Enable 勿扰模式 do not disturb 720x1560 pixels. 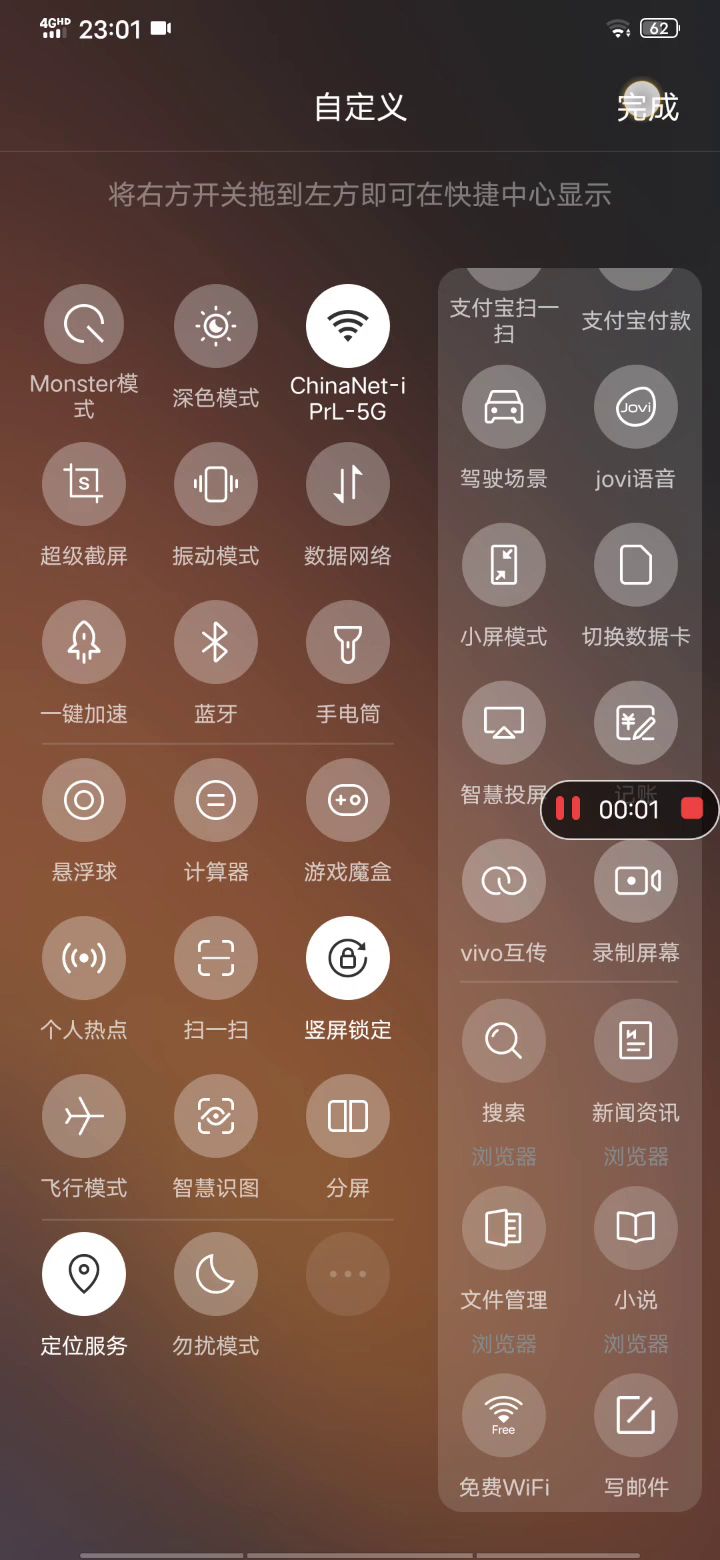pyautogui.click(x=216, y=1274)
